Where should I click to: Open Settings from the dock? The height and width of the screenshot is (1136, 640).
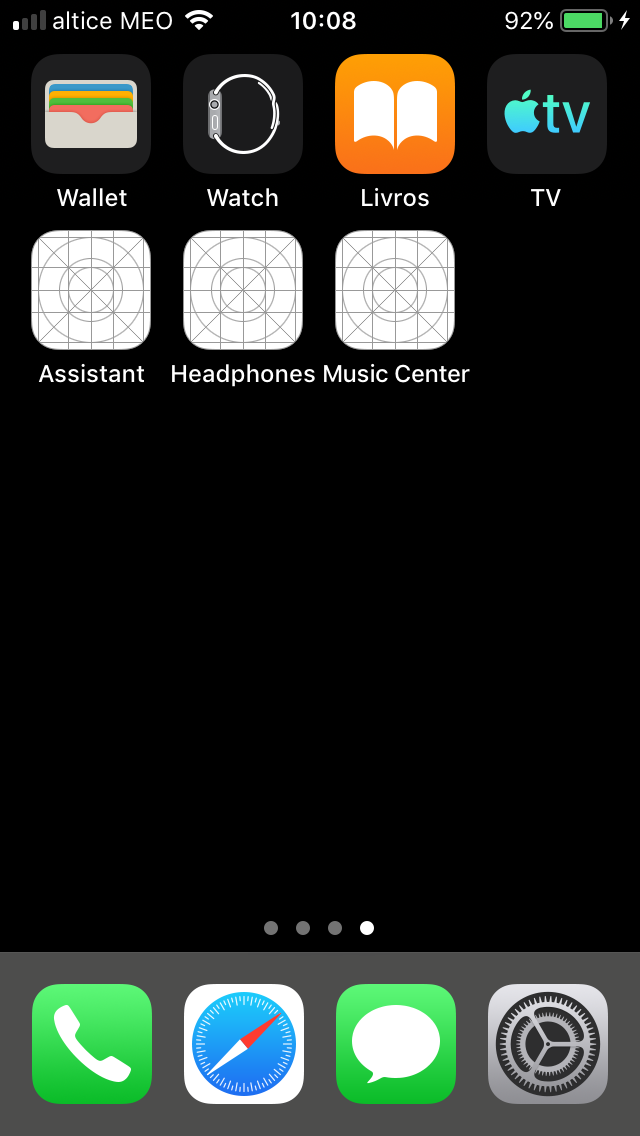click(548, 1043)
